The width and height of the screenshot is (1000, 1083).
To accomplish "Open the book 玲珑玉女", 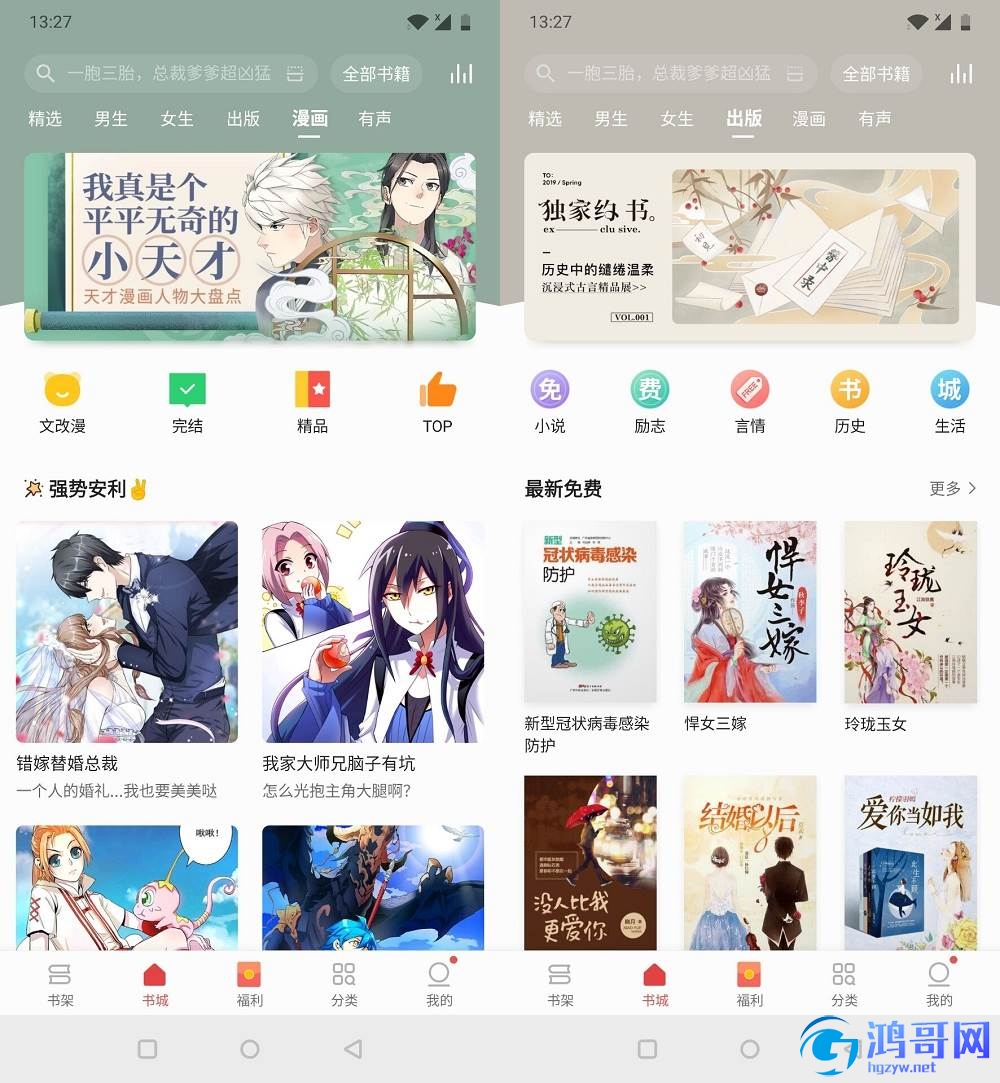I will click(x=910, y=612).
